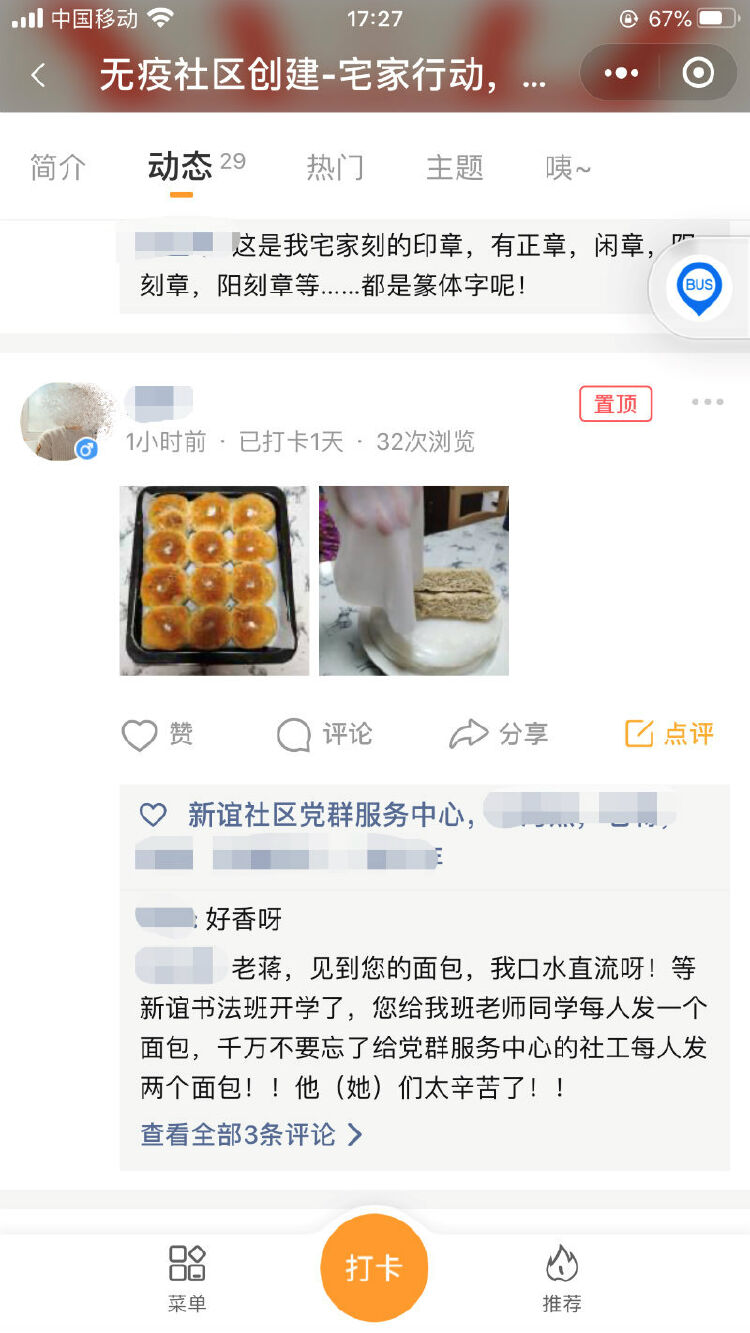Switch to the 热门 tab
Image resolution: width=750 pixels, height=1333 pixels.
click(x=335, y=167)
